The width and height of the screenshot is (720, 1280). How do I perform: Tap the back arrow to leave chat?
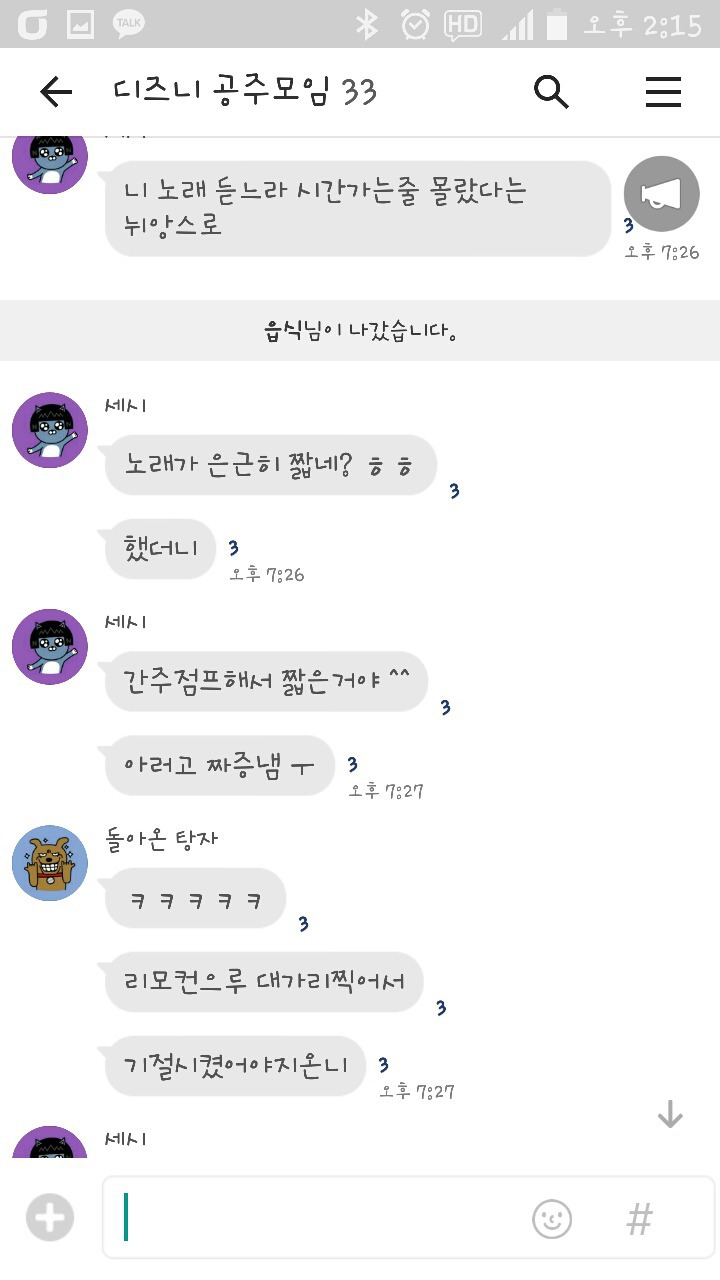point(56,91)
